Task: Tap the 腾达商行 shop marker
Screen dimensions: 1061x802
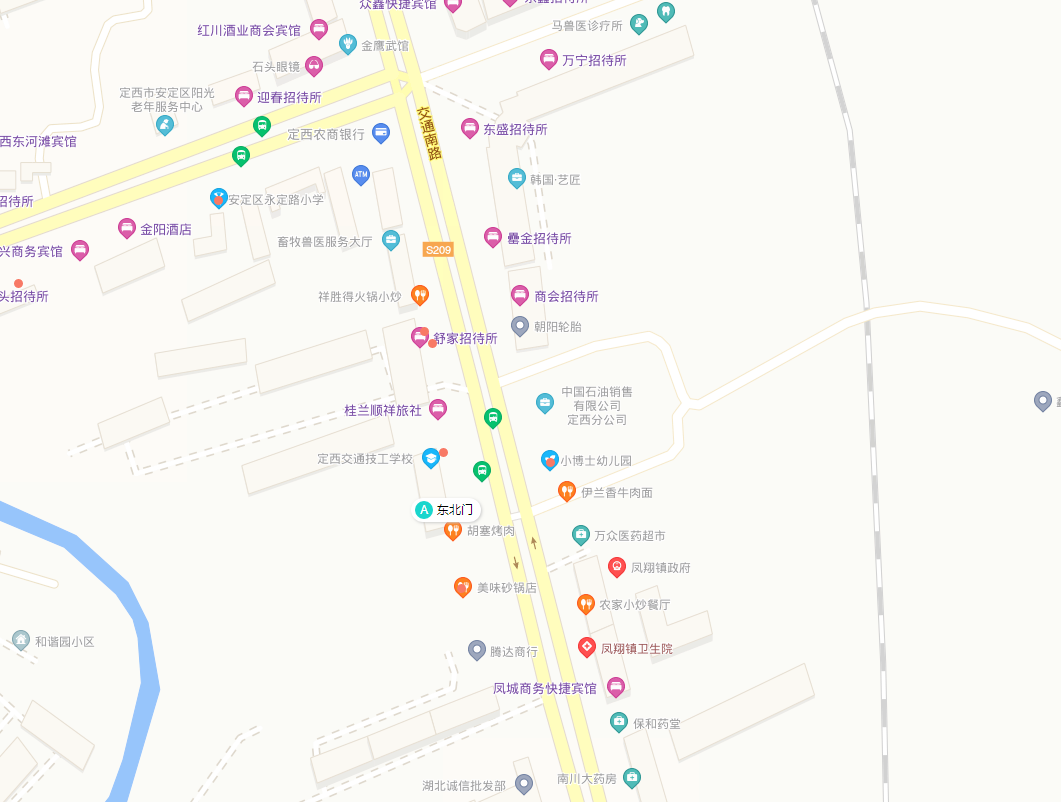Action: coord(477,650)
